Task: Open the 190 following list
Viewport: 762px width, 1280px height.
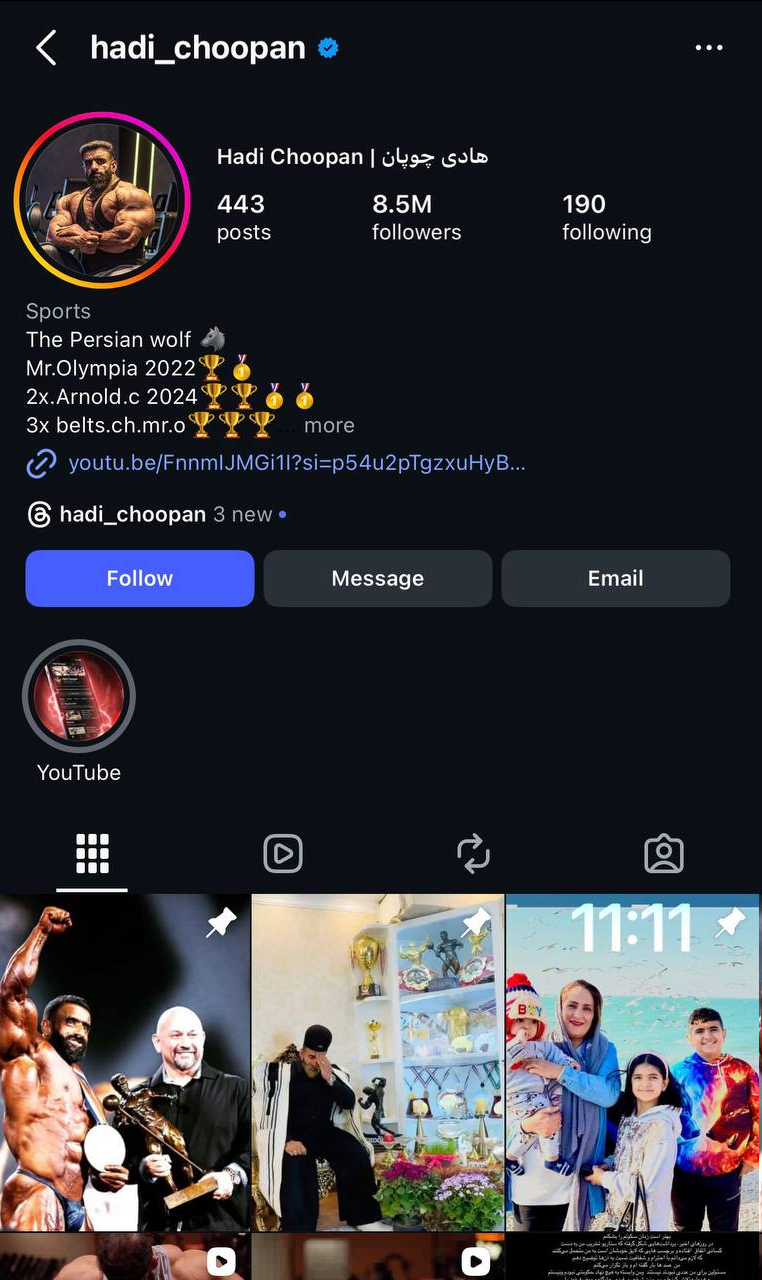Action: [606, 217]
